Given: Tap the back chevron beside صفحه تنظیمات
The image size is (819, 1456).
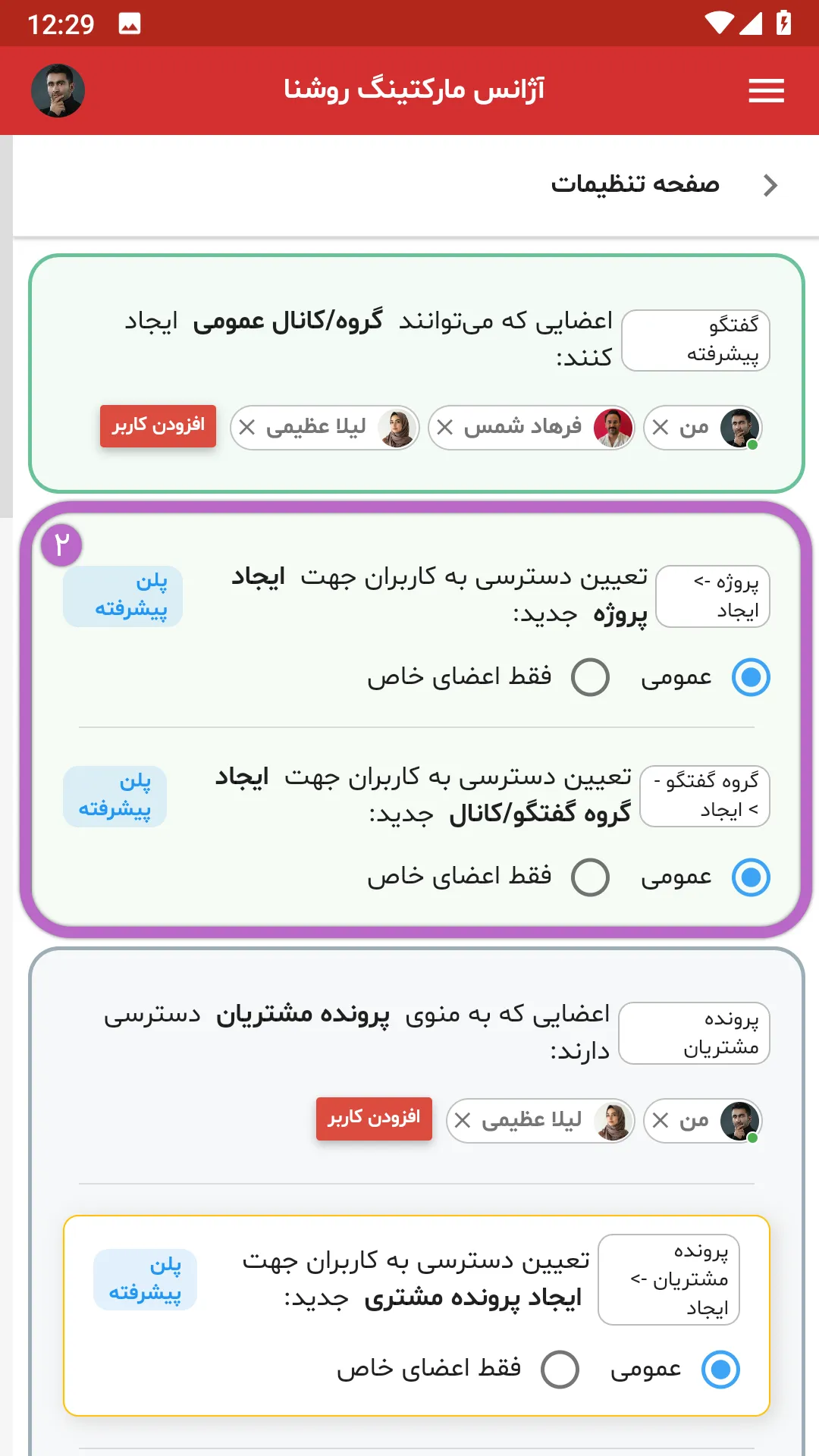Looking at the screenshot, I should pos(770,185).
